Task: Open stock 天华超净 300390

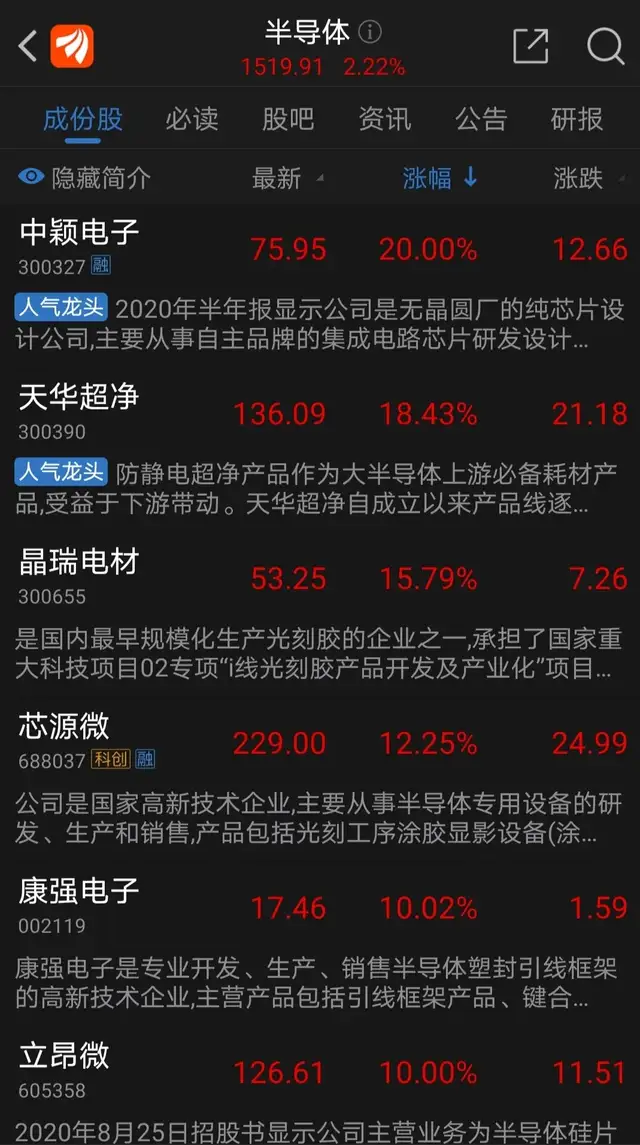Action: [x=320, y=413]
